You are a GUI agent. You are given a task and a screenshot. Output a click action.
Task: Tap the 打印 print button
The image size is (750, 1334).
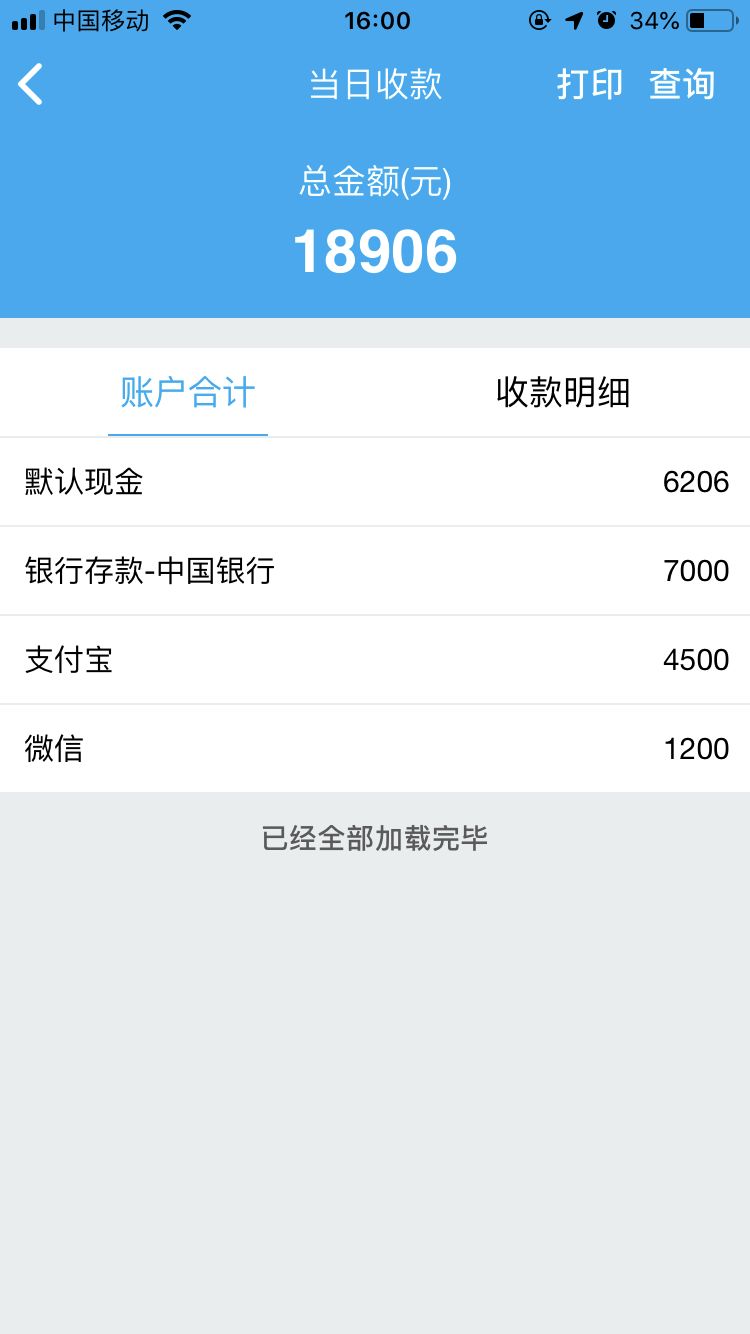(x=590, y=84)
